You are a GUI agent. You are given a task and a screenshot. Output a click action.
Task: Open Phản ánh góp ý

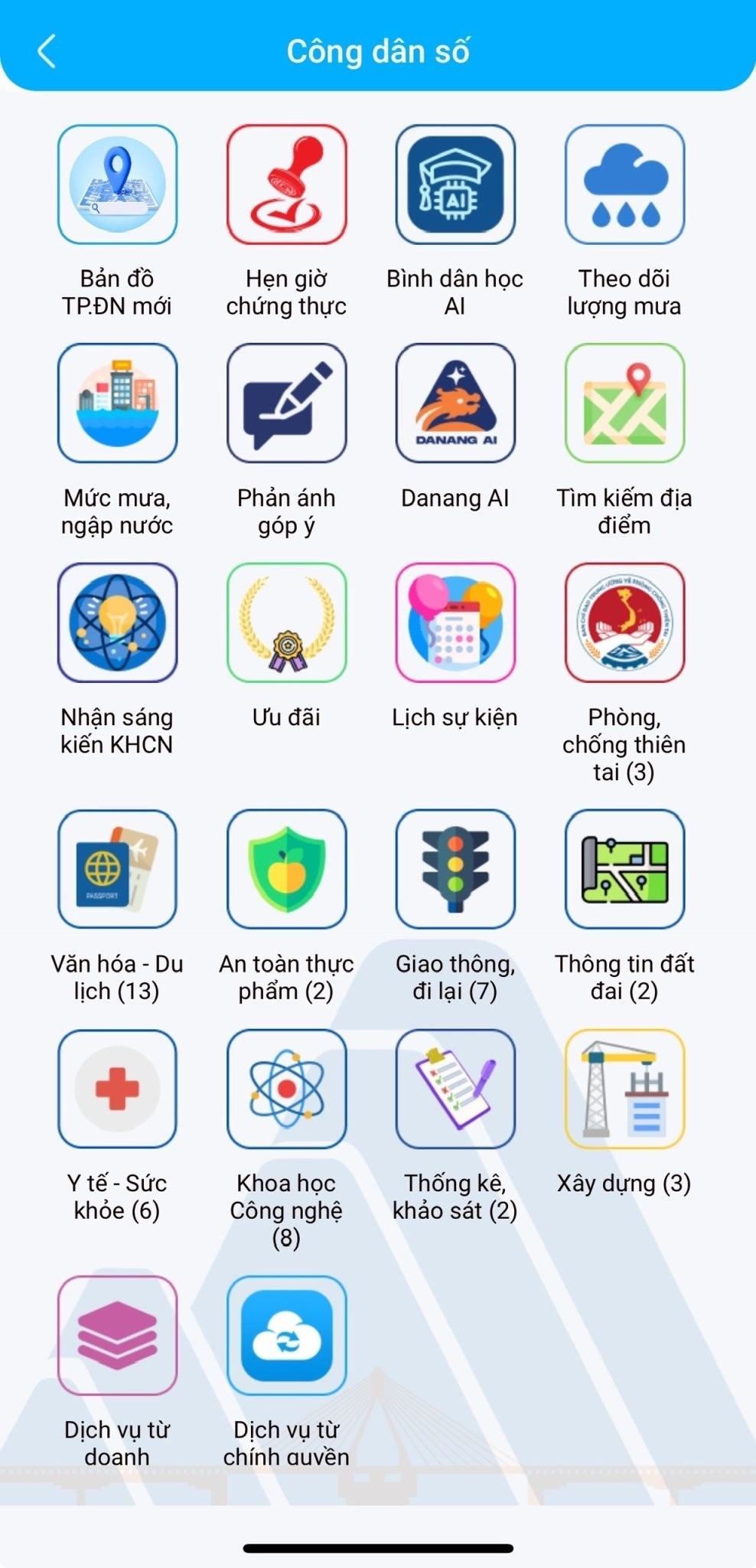click(x=286, y=403)
